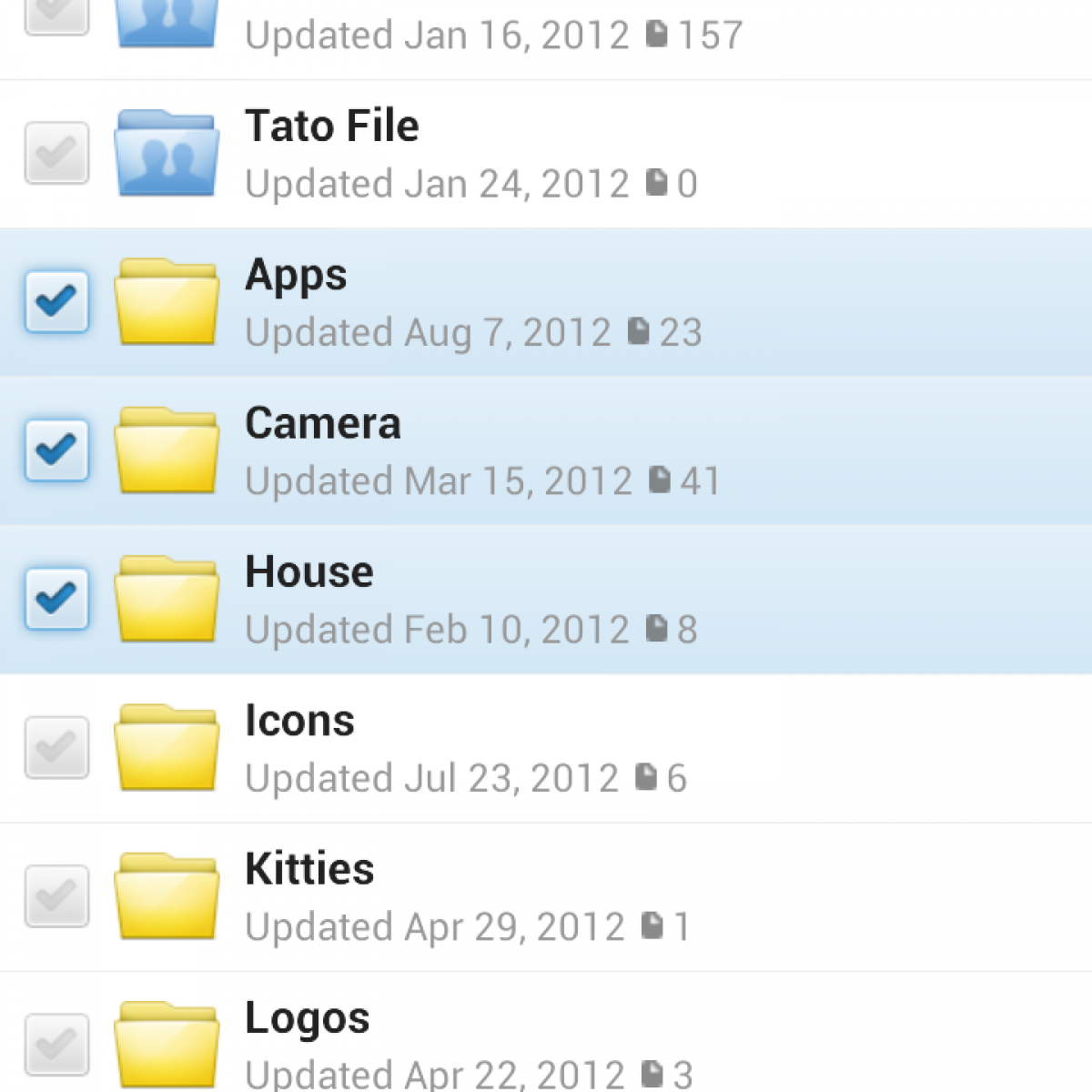Viewport: 1092px width, 1092px height.
Task: Open the Icons folder
Action: (299, 721)
